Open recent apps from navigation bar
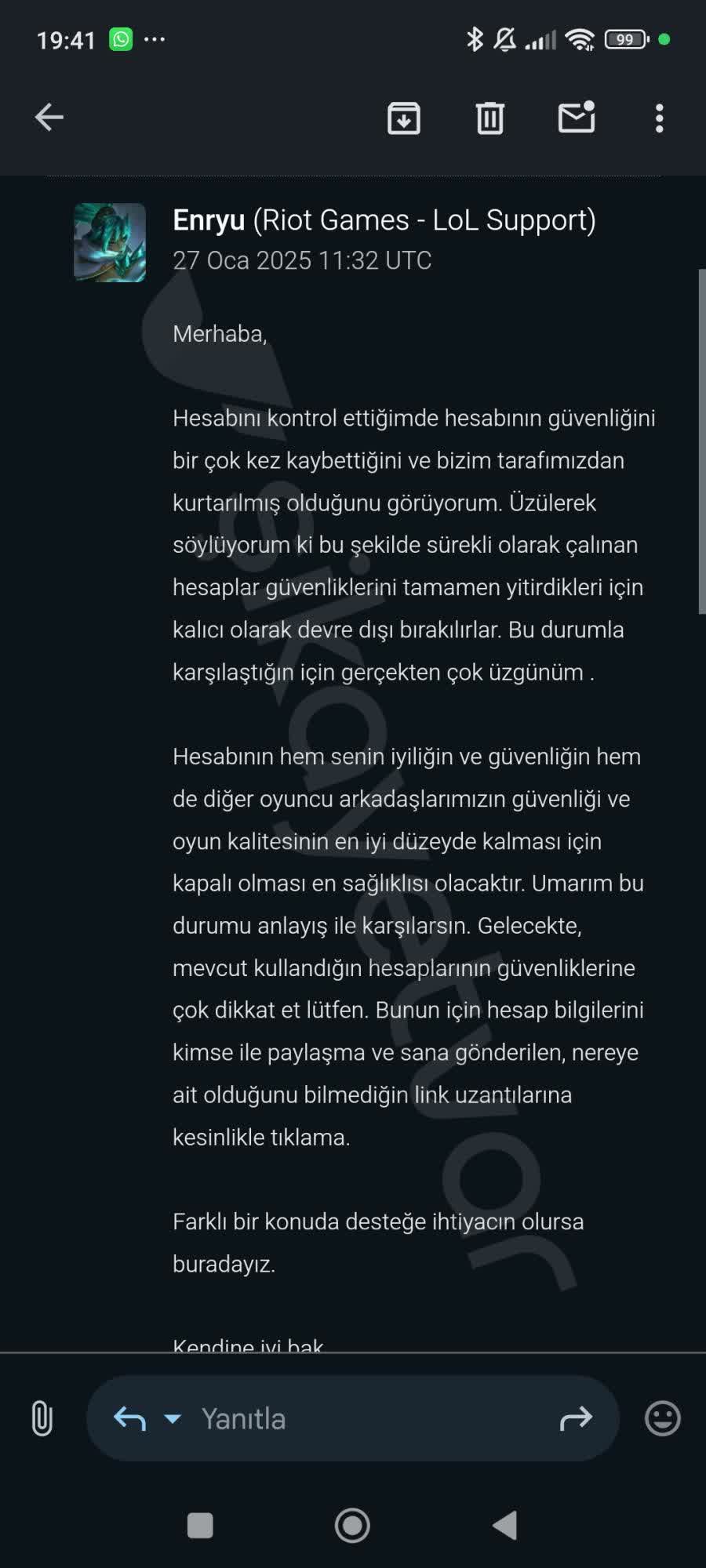This screenshot has width=706, height=1568. pos(200,1526)
